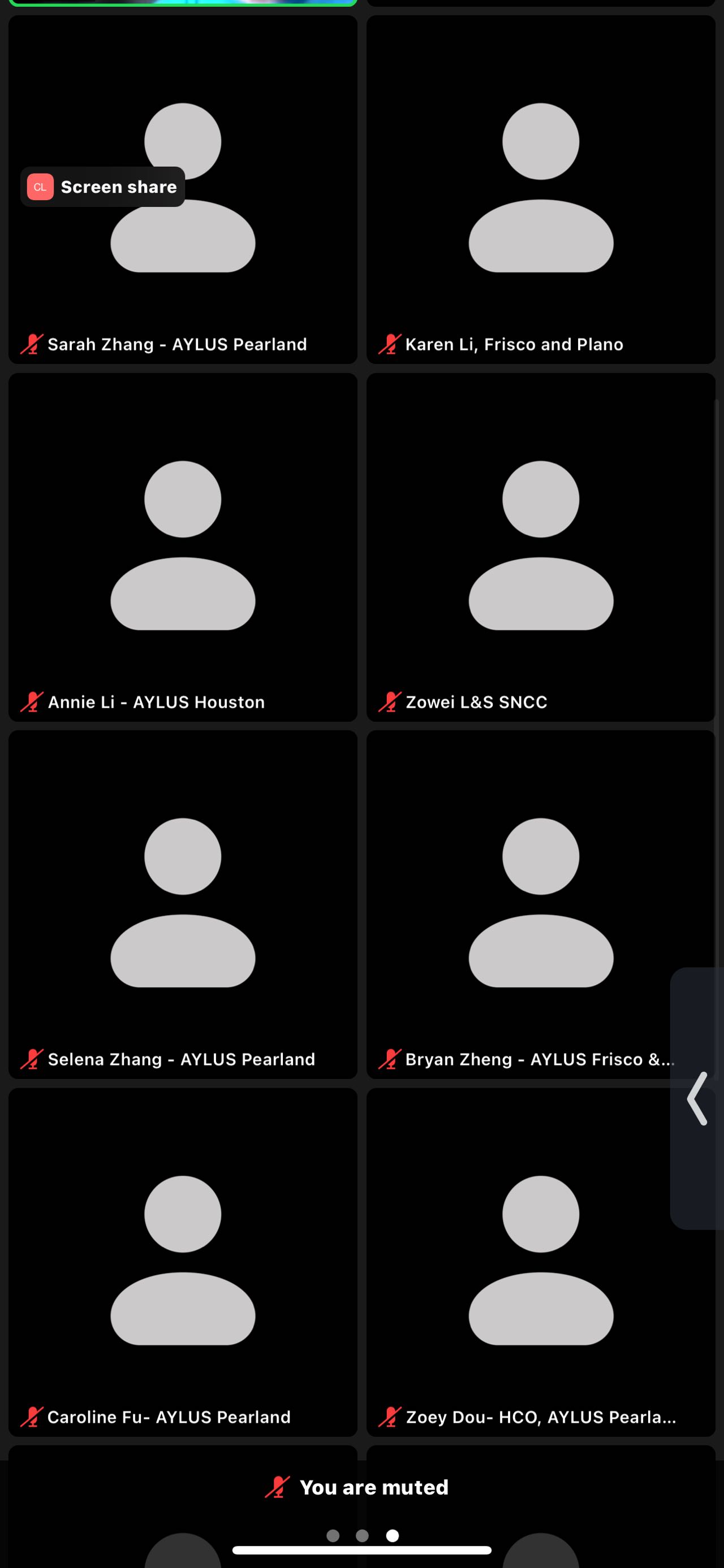Select Selena Zhang's participant tile
This screenshot has height=1568, width=724.
tap(183, 904)
